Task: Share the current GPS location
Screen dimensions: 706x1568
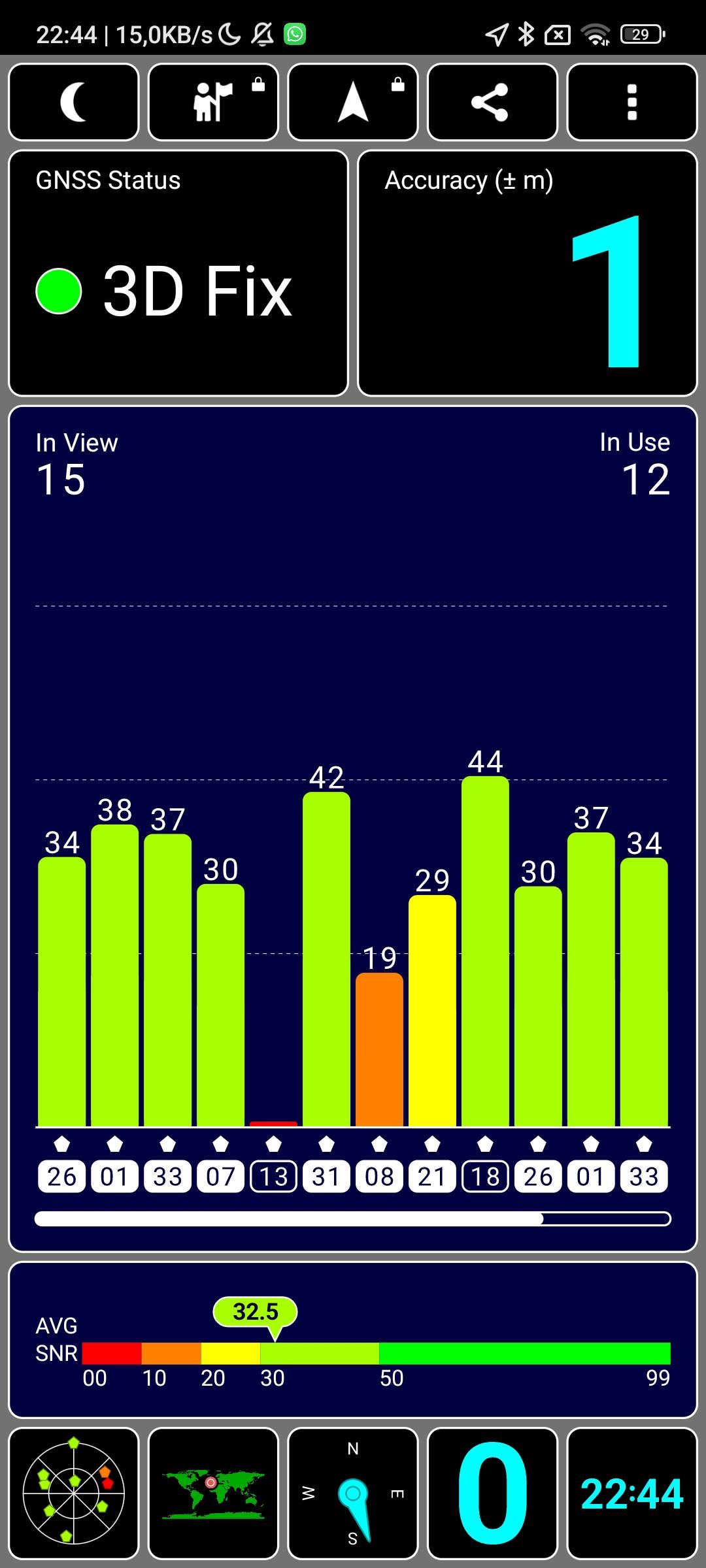Action: click(x=492, y=102)
